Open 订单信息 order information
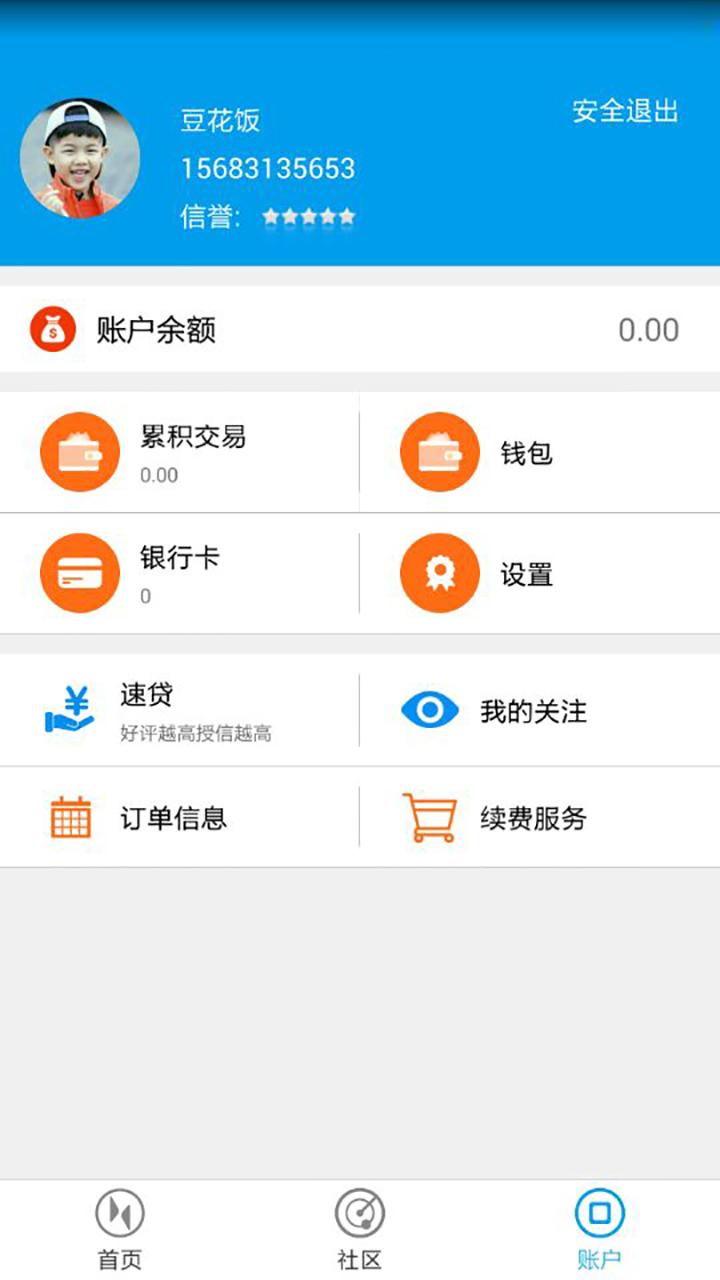This screenshot has width=720, height=1280. (x=180, y=818)
